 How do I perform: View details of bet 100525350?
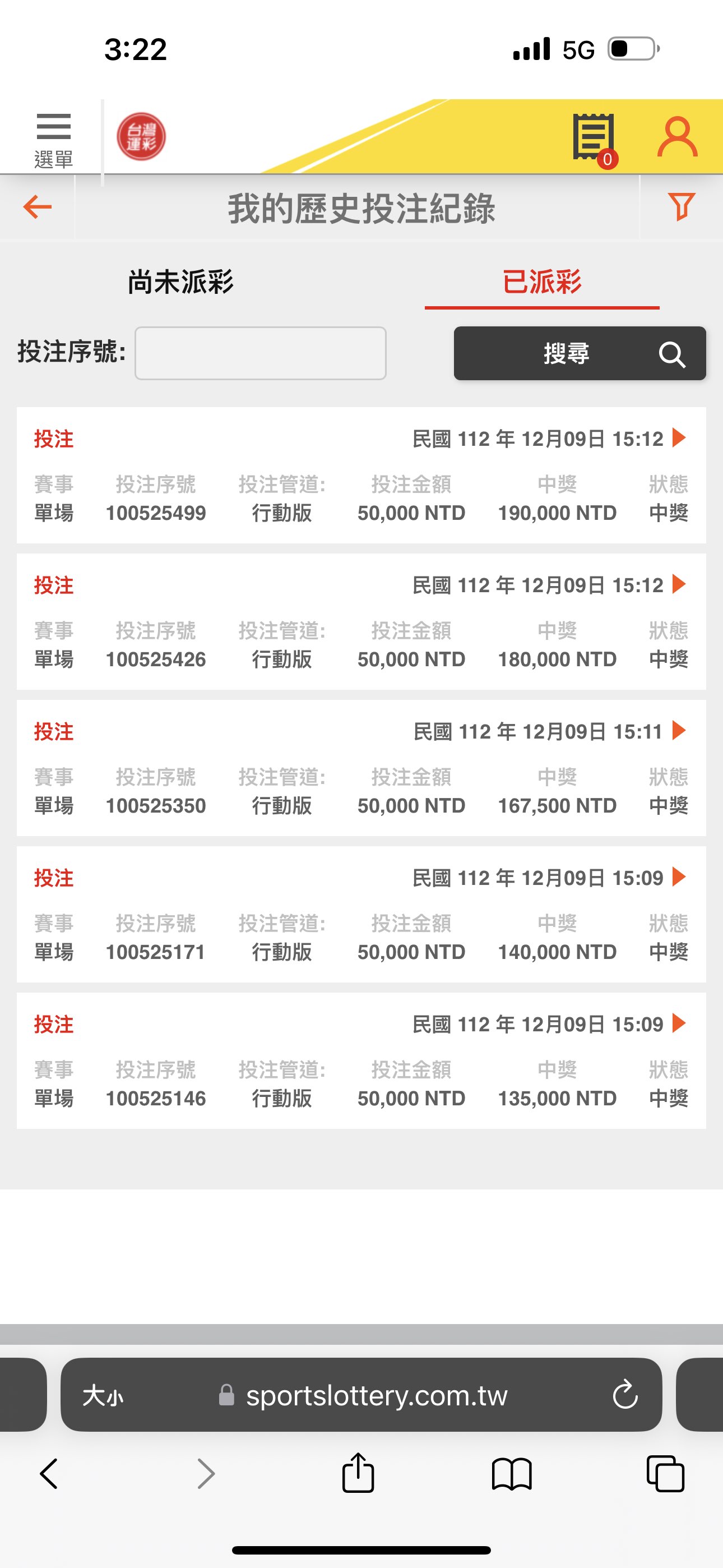click(361, 768)
